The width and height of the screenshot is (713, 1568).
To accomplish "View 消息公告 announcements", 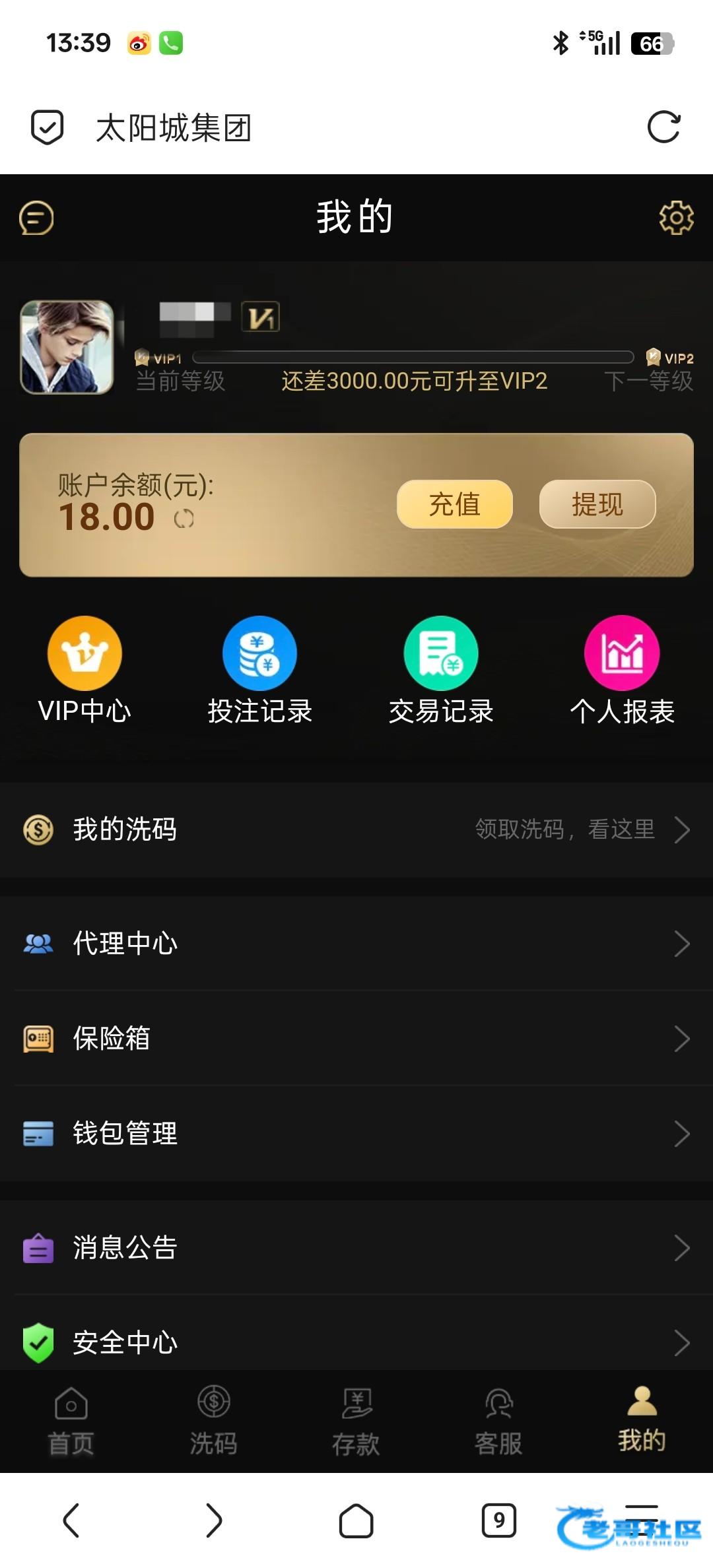I will [x=356, y=1247].
